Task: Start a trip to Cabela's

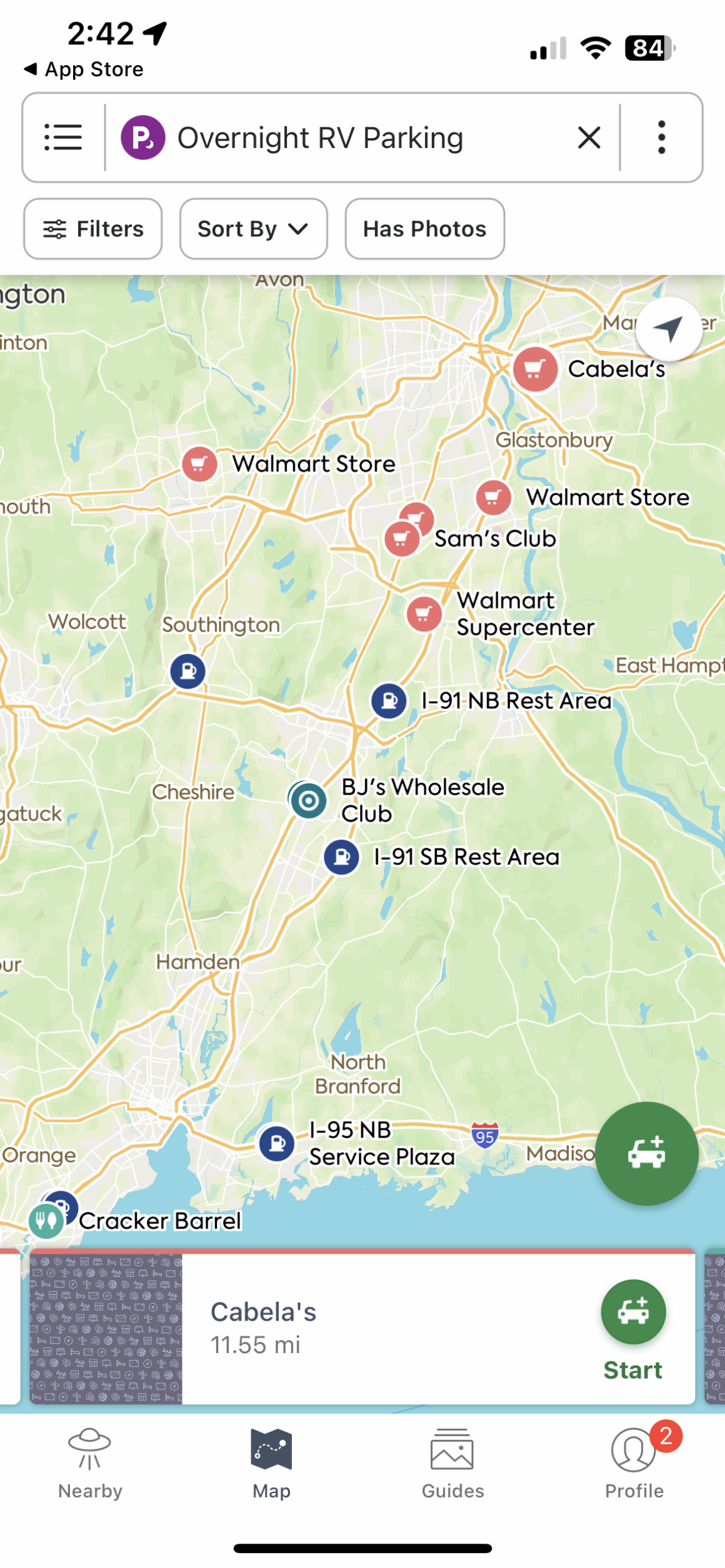Action: click(x=633, y=1331)
